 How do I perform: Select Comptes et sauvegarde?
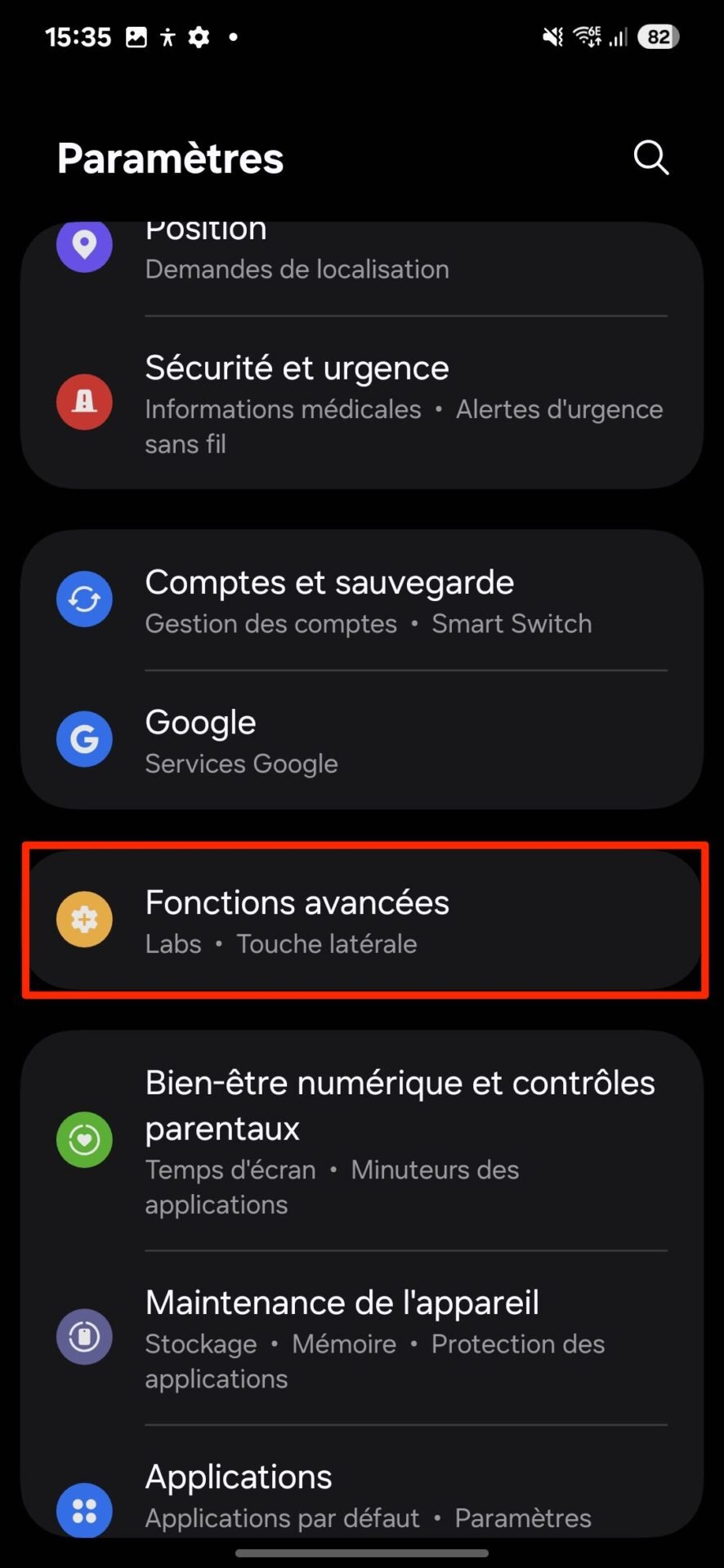pyautogui.click(x=362, y=600)
